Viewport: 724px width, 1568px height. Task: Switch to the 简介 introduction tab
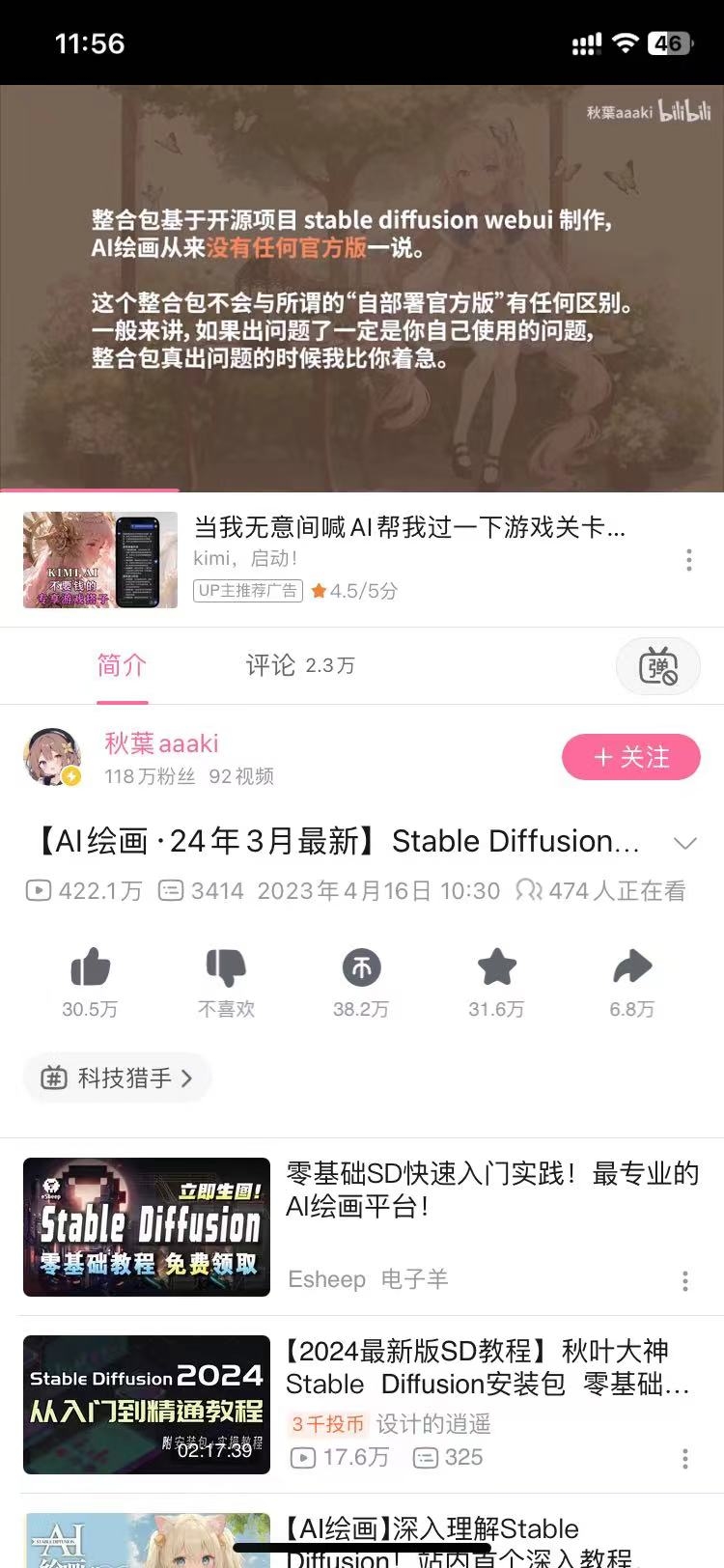coord(122,666)
